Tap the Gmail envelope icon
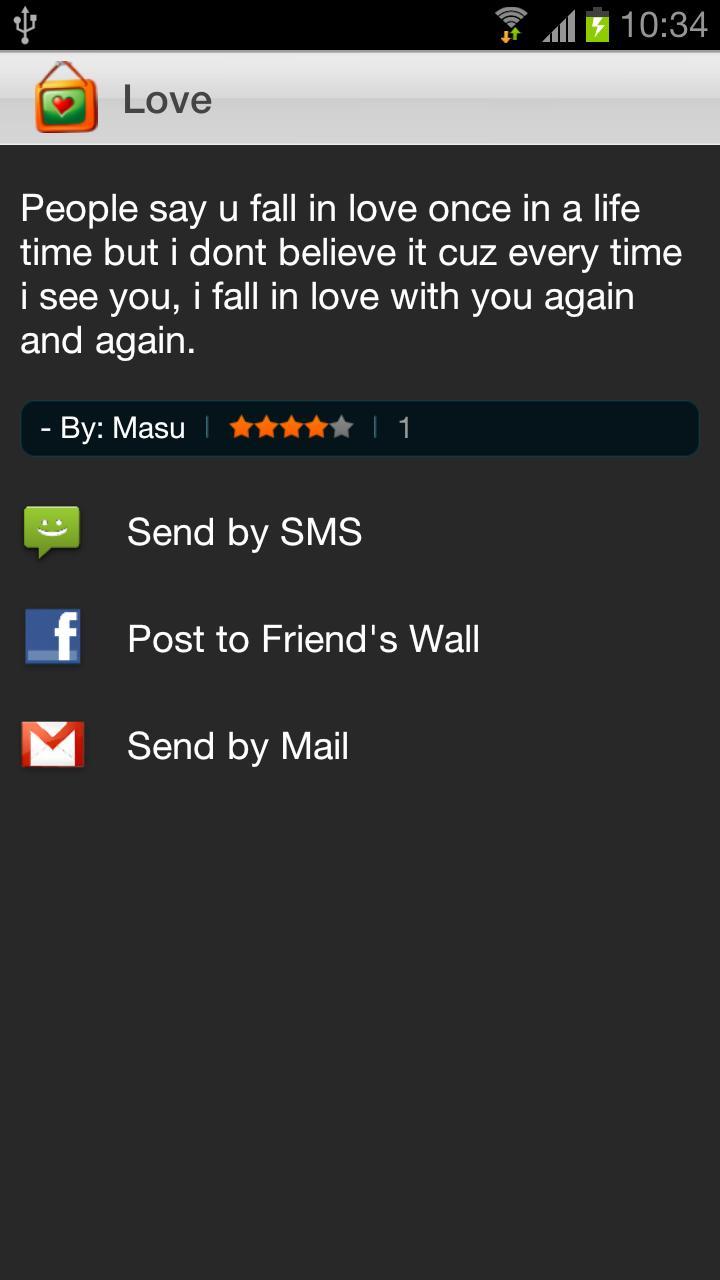The image size is (720, 1280). (51, 745)
